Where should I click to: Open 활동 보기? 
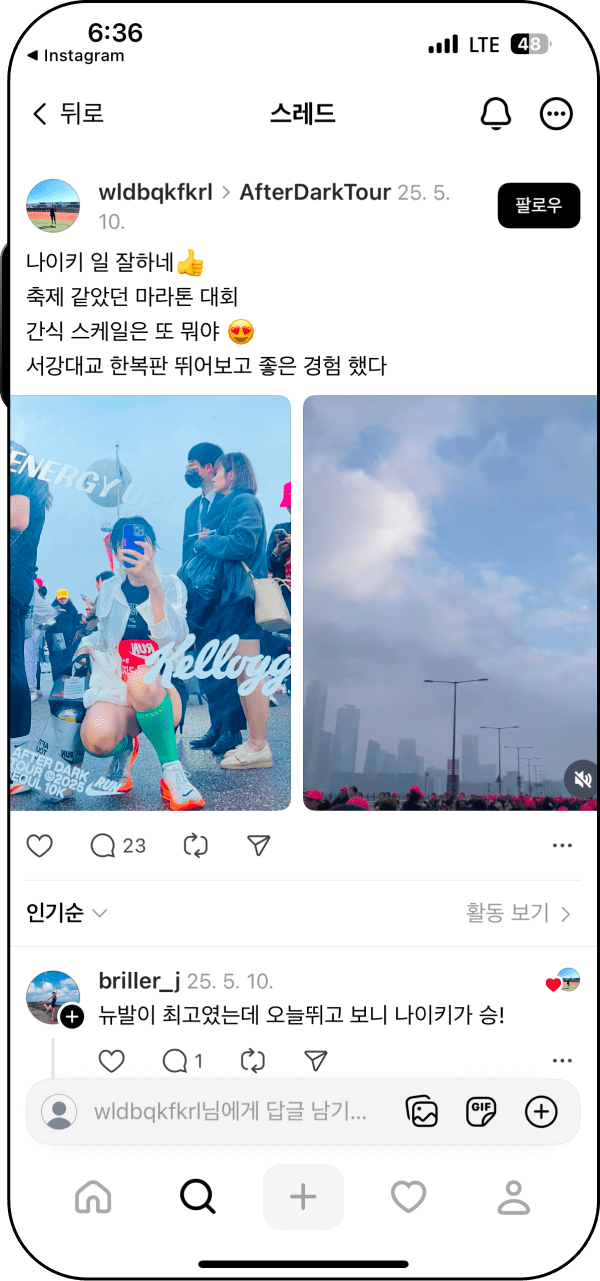518,913
